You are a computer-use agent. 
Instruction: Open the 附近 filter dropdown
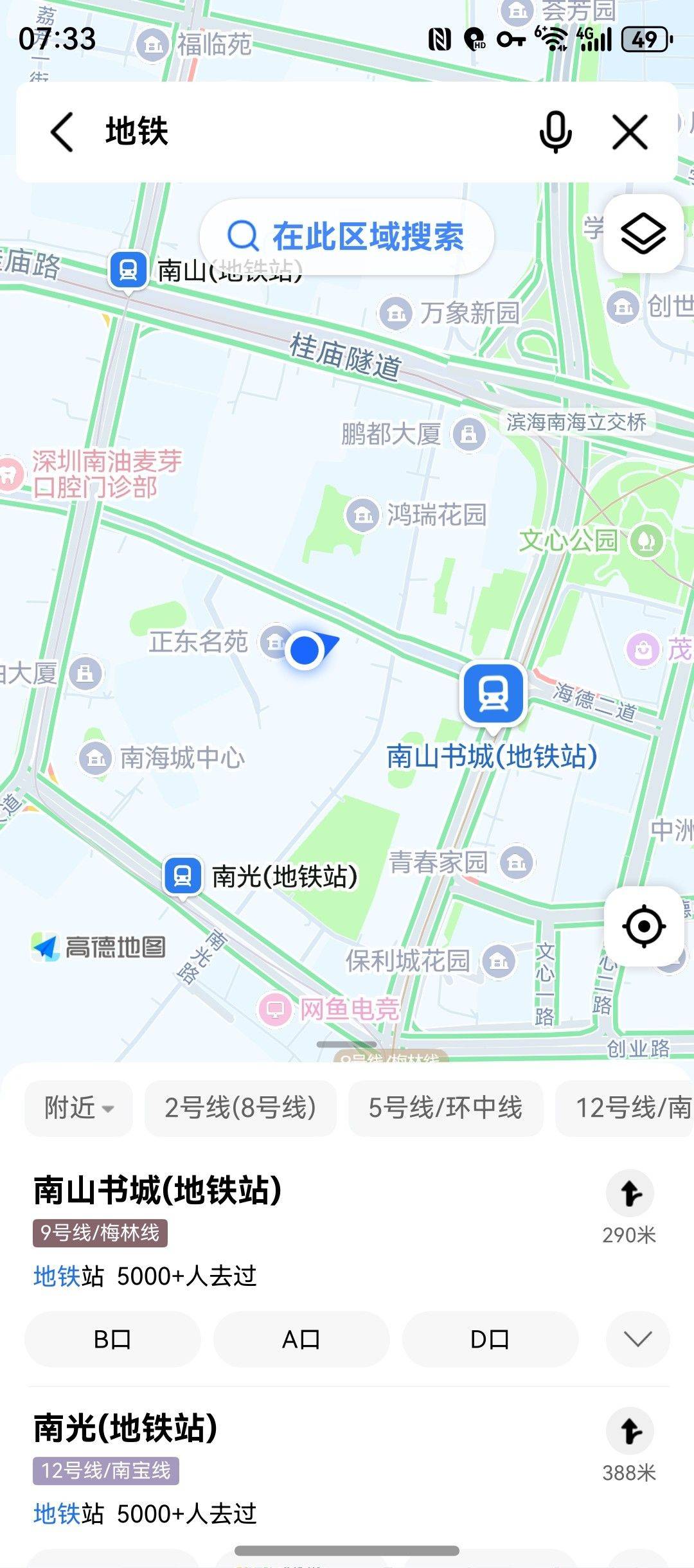coord(77,1107)
